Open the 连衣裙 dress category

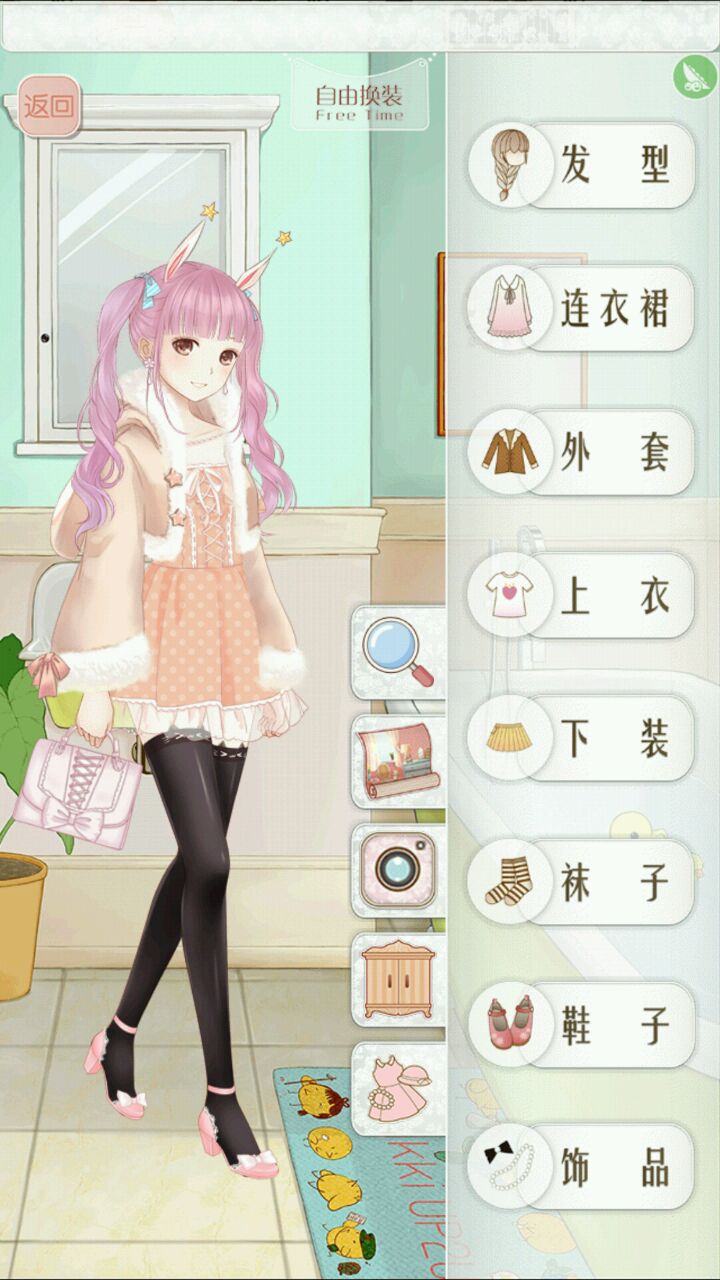pos(583,308)
